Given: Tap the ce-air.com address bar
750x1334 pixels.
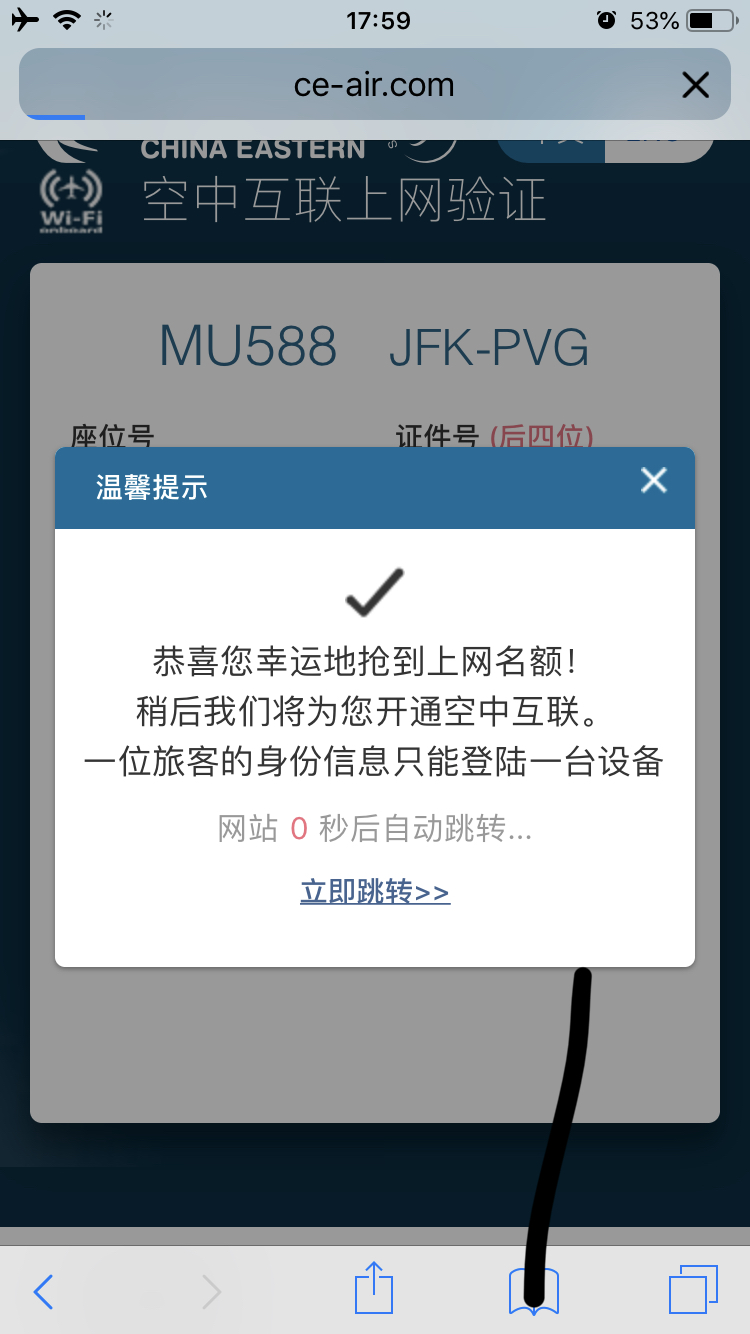Looking at the screenshot, I should (x=374, y=85).
